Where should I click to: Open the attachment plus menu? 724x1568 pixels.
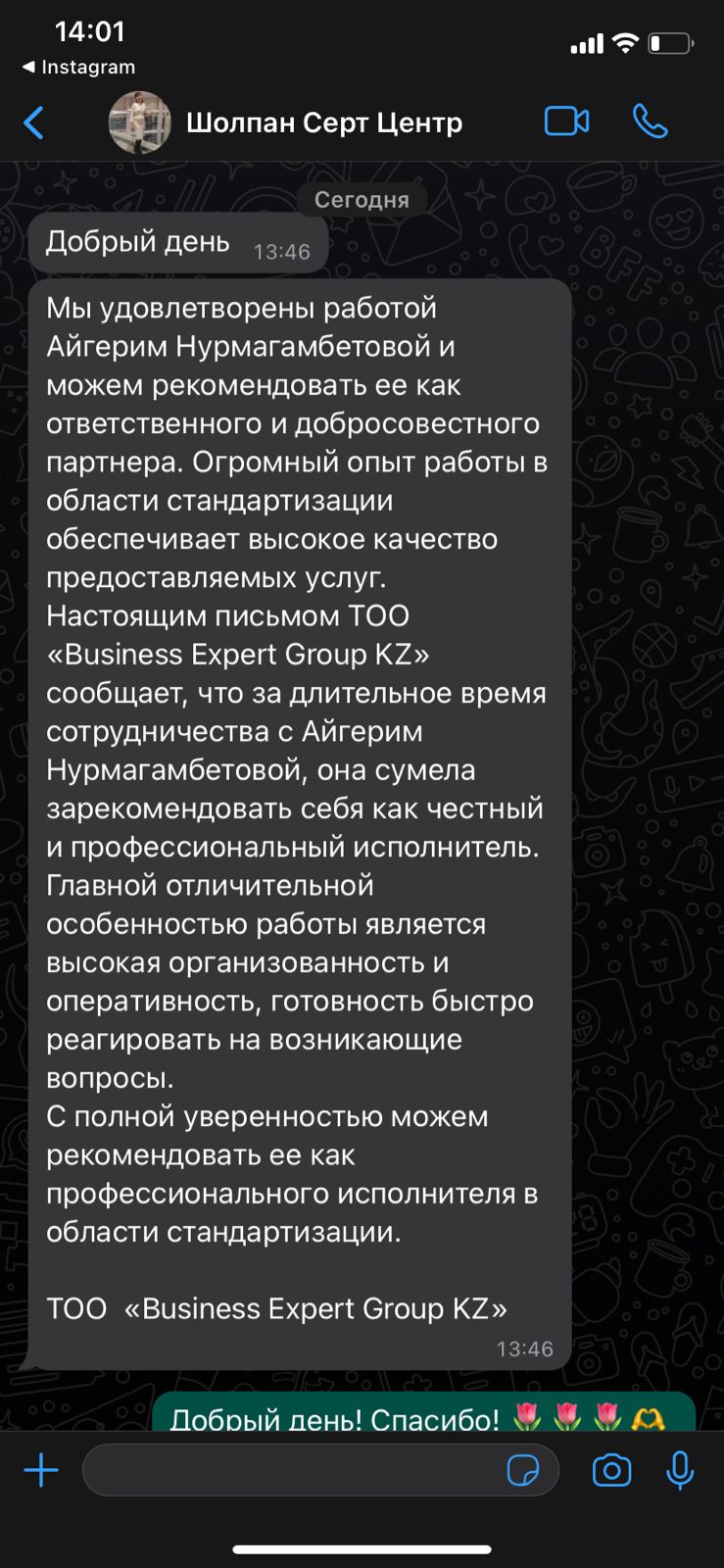click(41, 1470)
